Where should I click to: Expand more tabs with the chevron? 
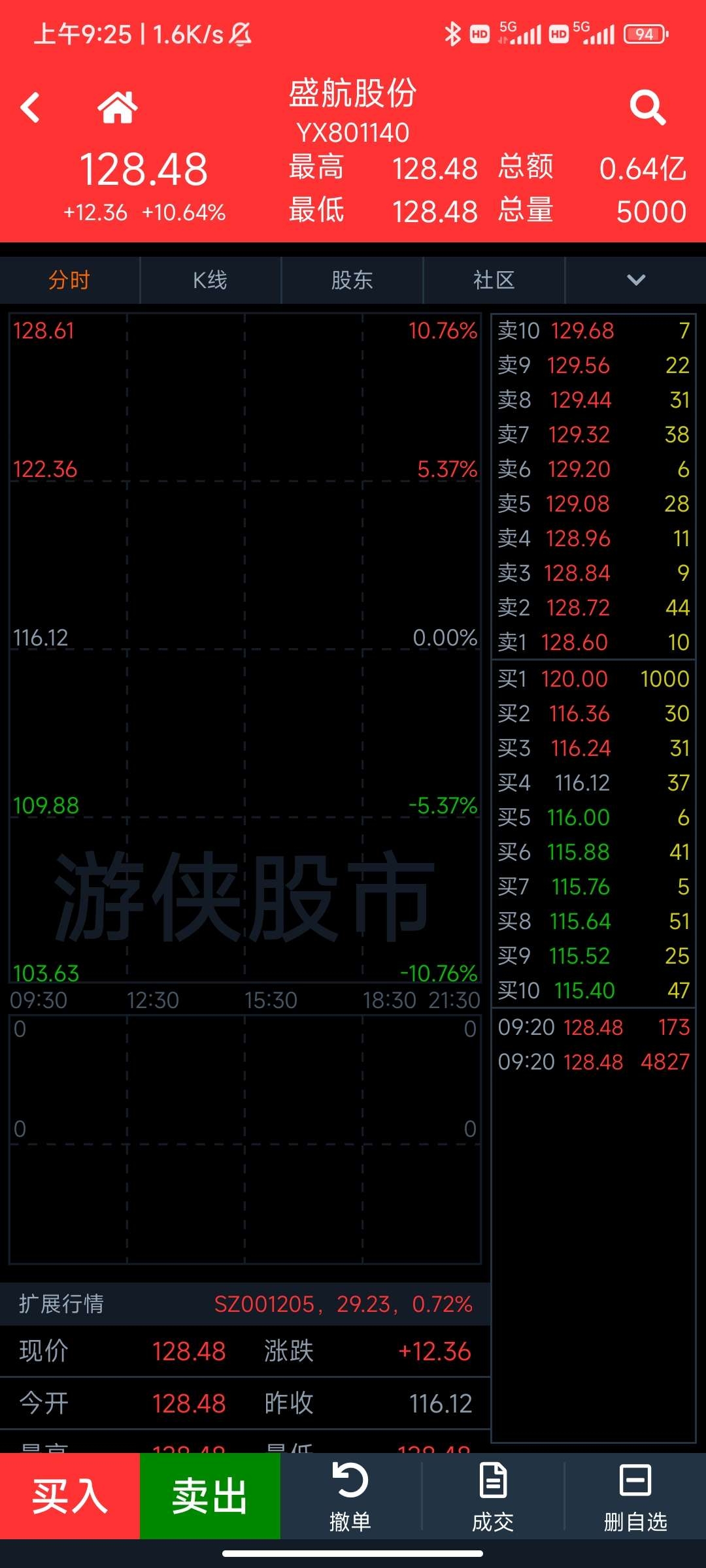pos(636,280)
